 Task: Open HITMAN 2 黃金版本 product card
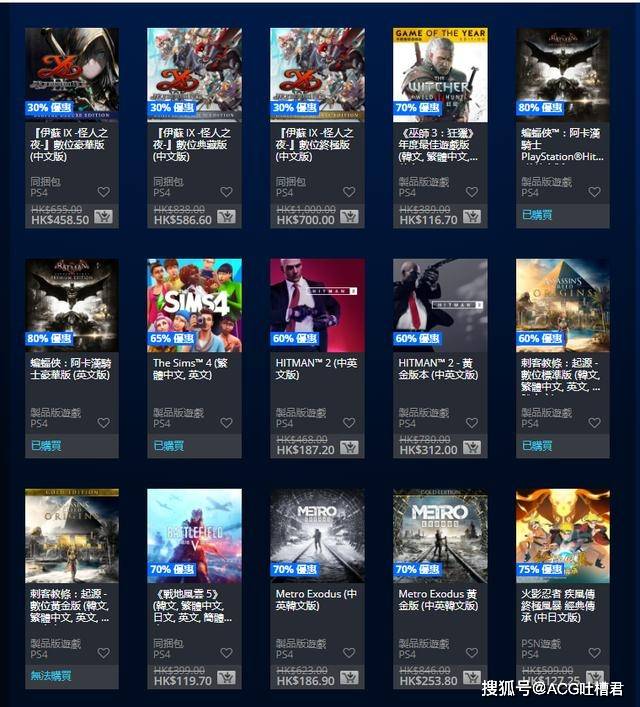click(439, 305)
